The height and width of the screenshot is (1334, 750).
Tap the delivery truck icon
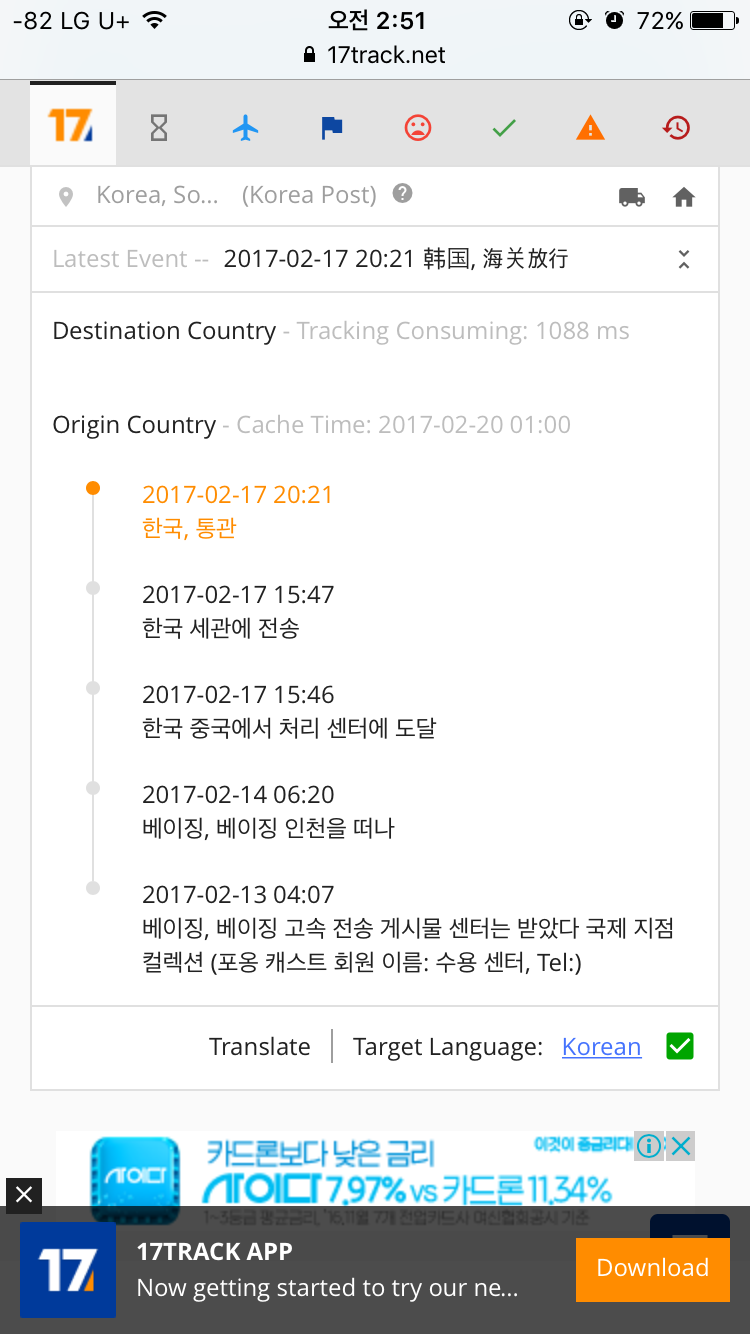[632, 197]
